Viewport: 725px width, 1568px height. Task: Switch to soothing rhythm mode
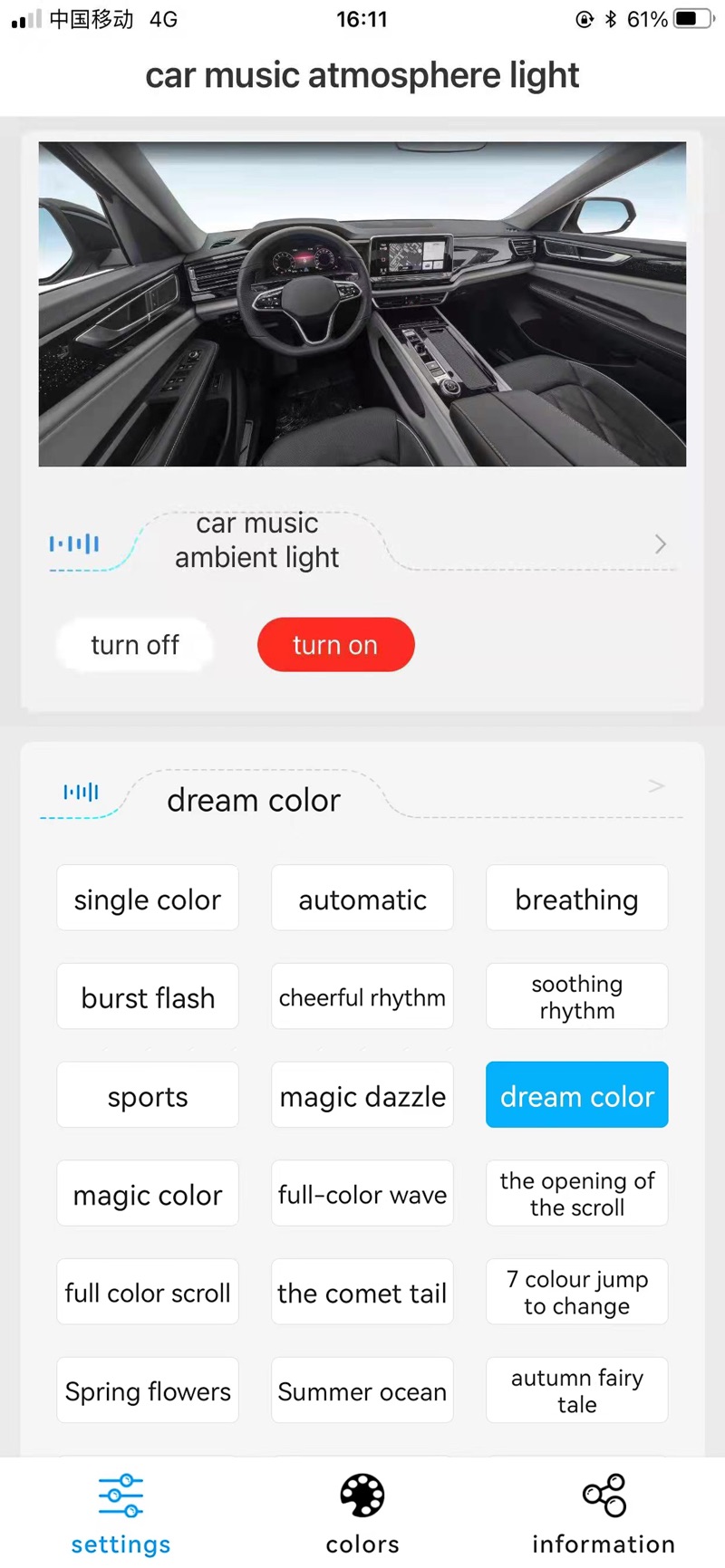[576, 996]
